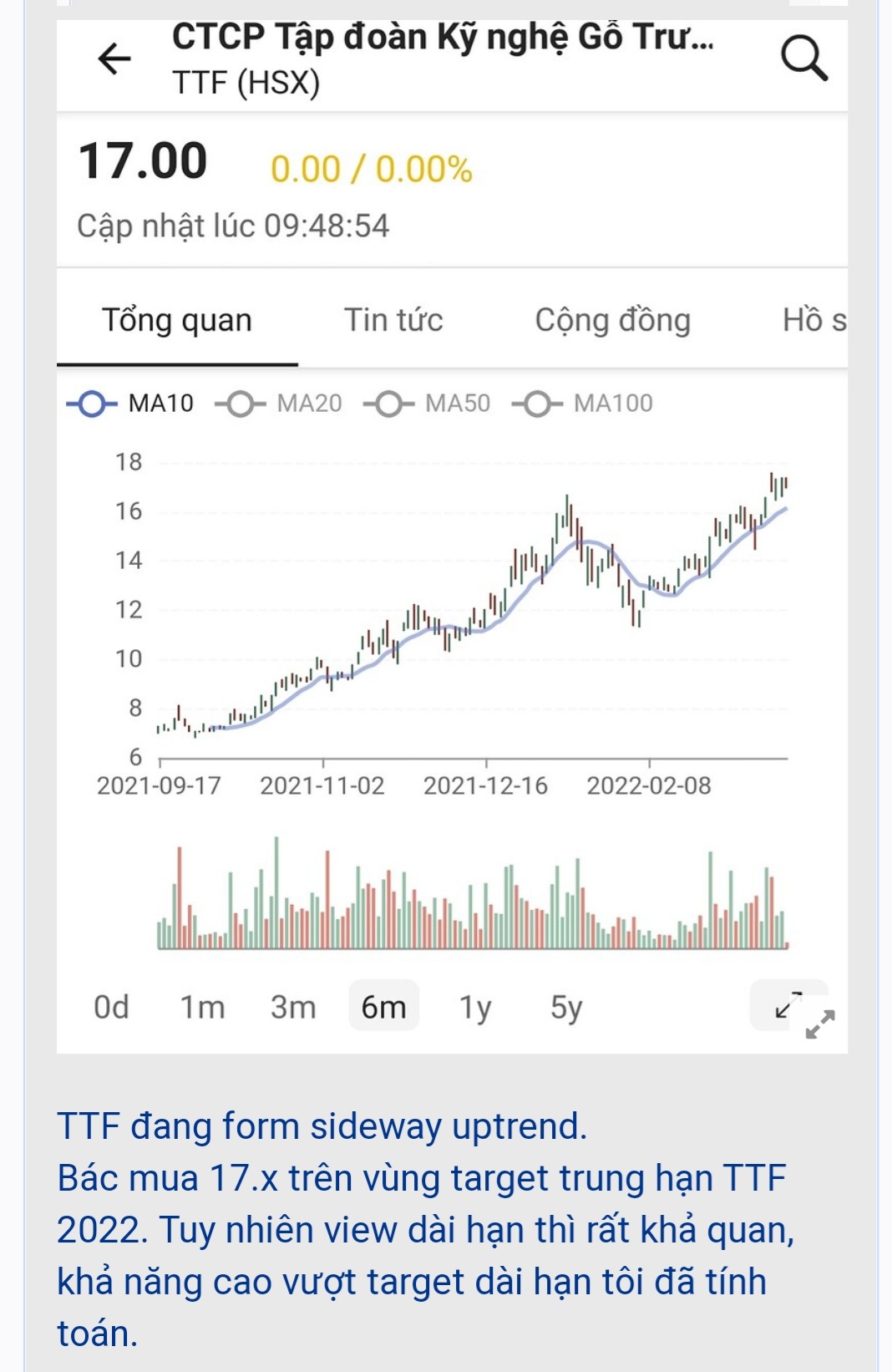The height and width of the screenshot is (1372, 892).
Task: Go back using the arrow icon
Action: click(114, 58)
